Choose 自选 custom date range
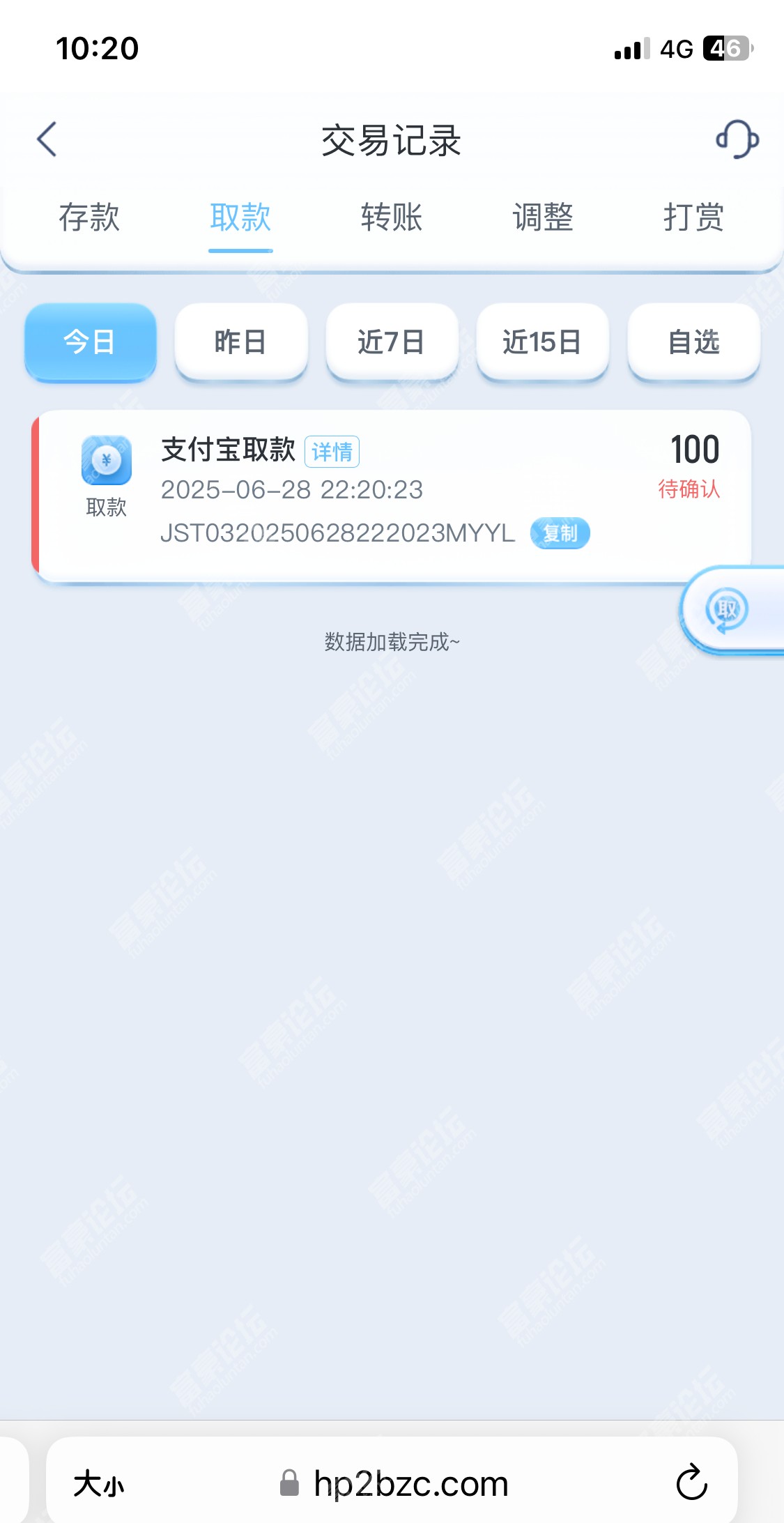 coord(693,342)
